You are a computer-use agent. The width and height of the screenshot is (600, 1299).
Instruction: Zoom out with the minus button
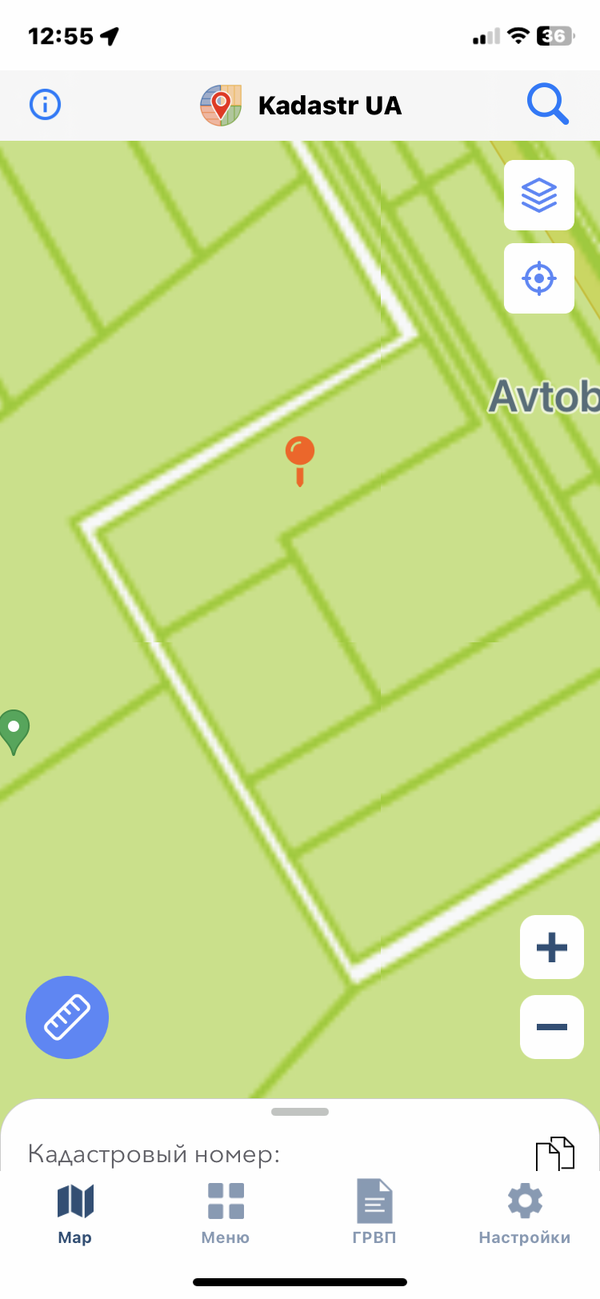pos(552,1027)
